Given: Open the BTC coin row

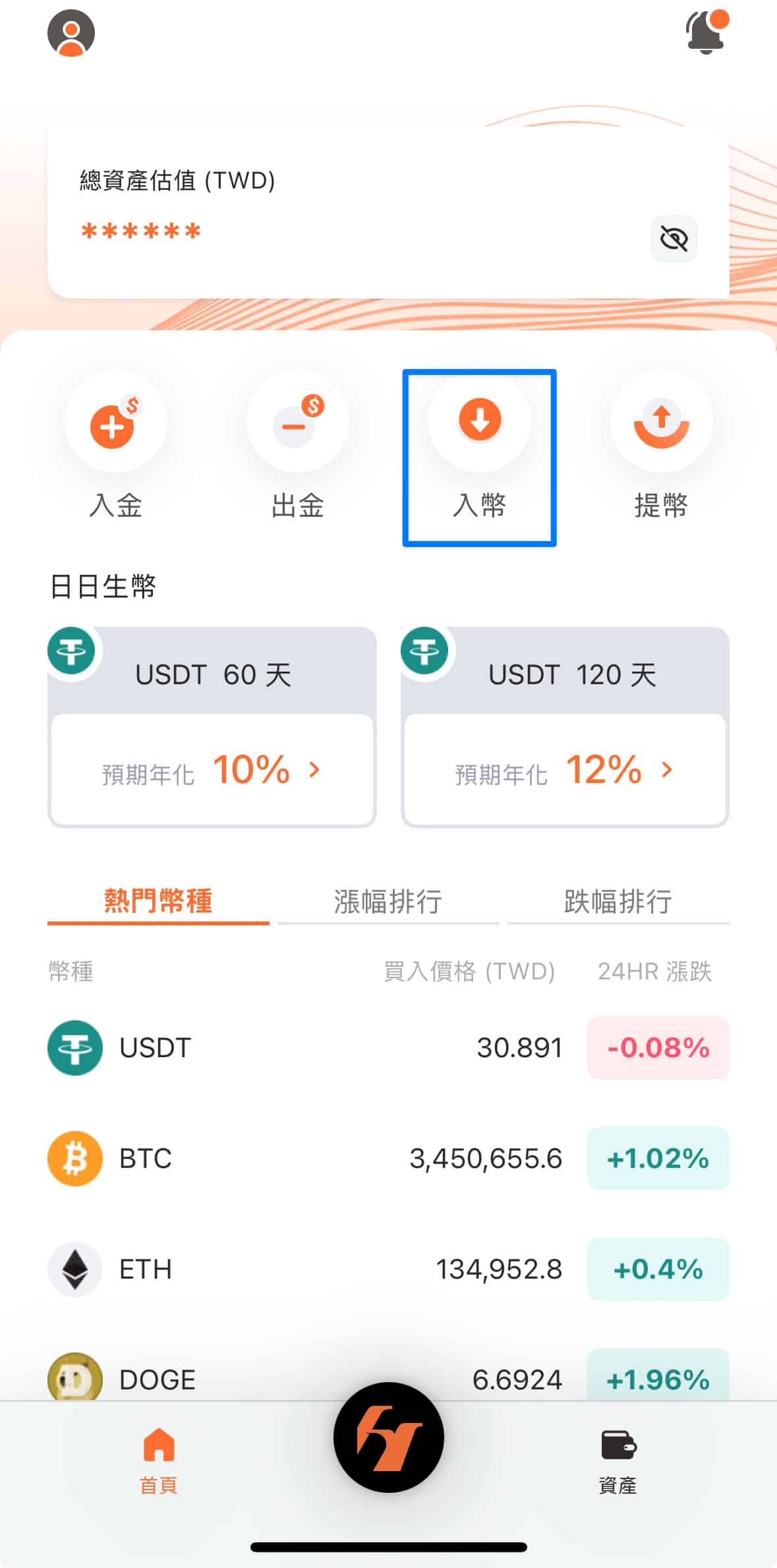Looking at the screenshot, I should pyautogui.click(x=388, y=1158).
